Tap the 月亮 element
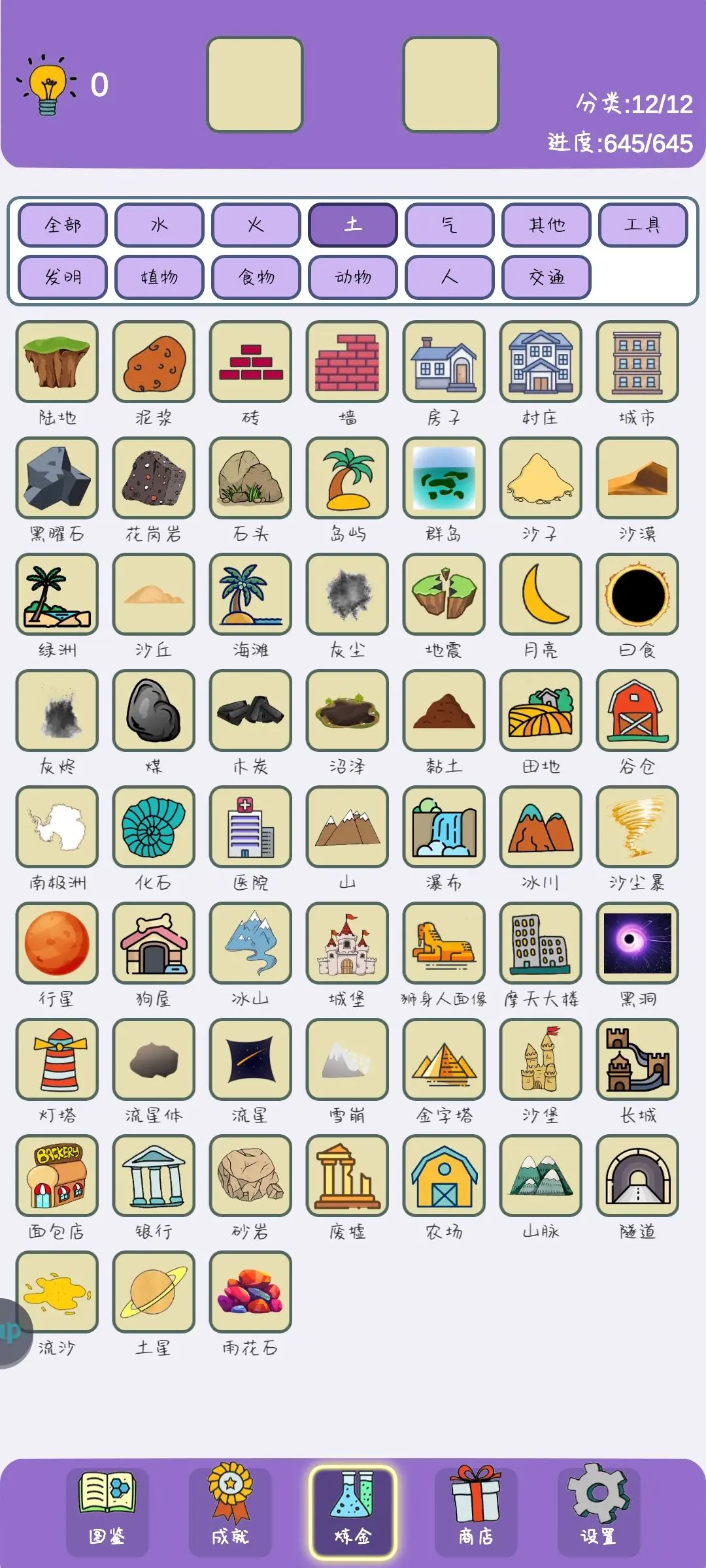Image resolution: width=706 pixels, height=1568 pixels. 541,594
